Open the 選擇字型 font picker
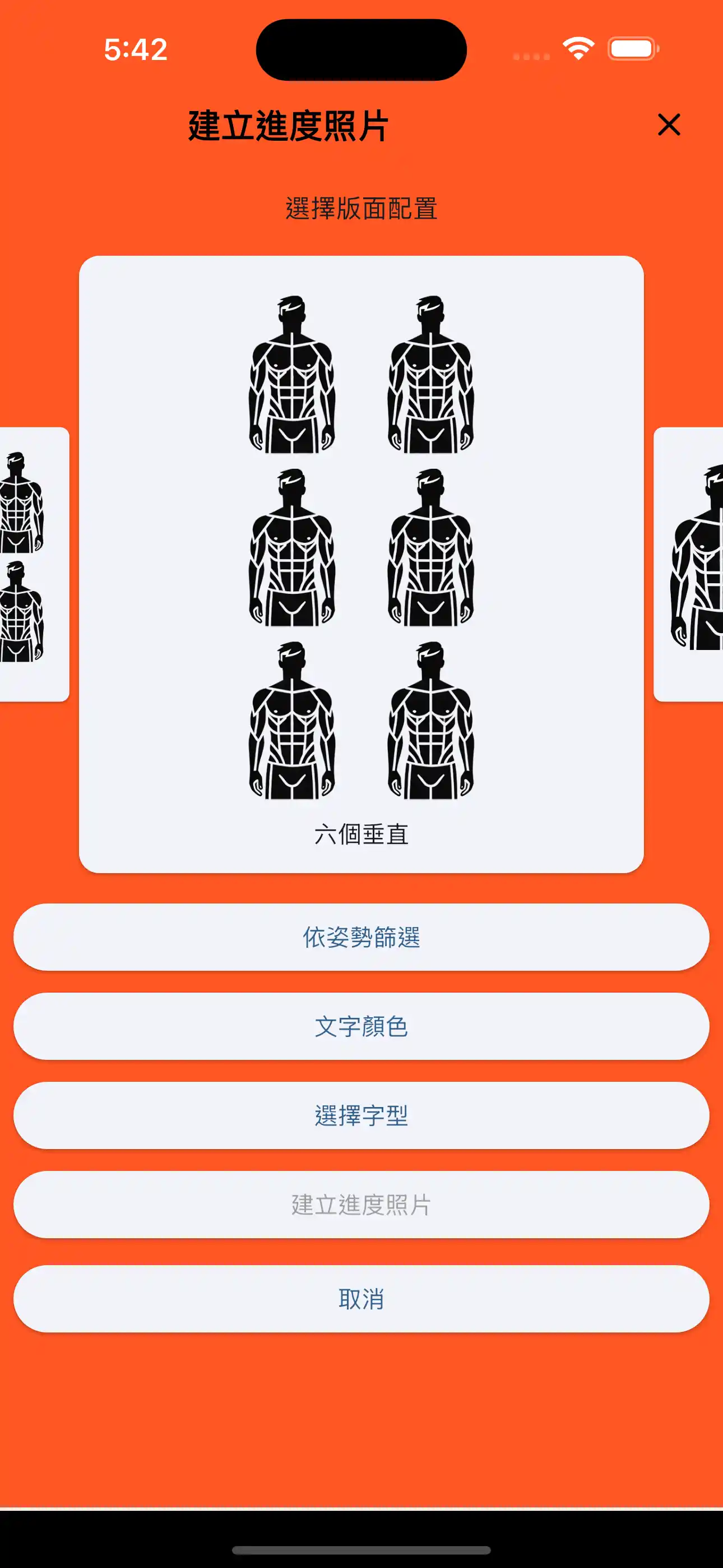 pos(361,1115)
